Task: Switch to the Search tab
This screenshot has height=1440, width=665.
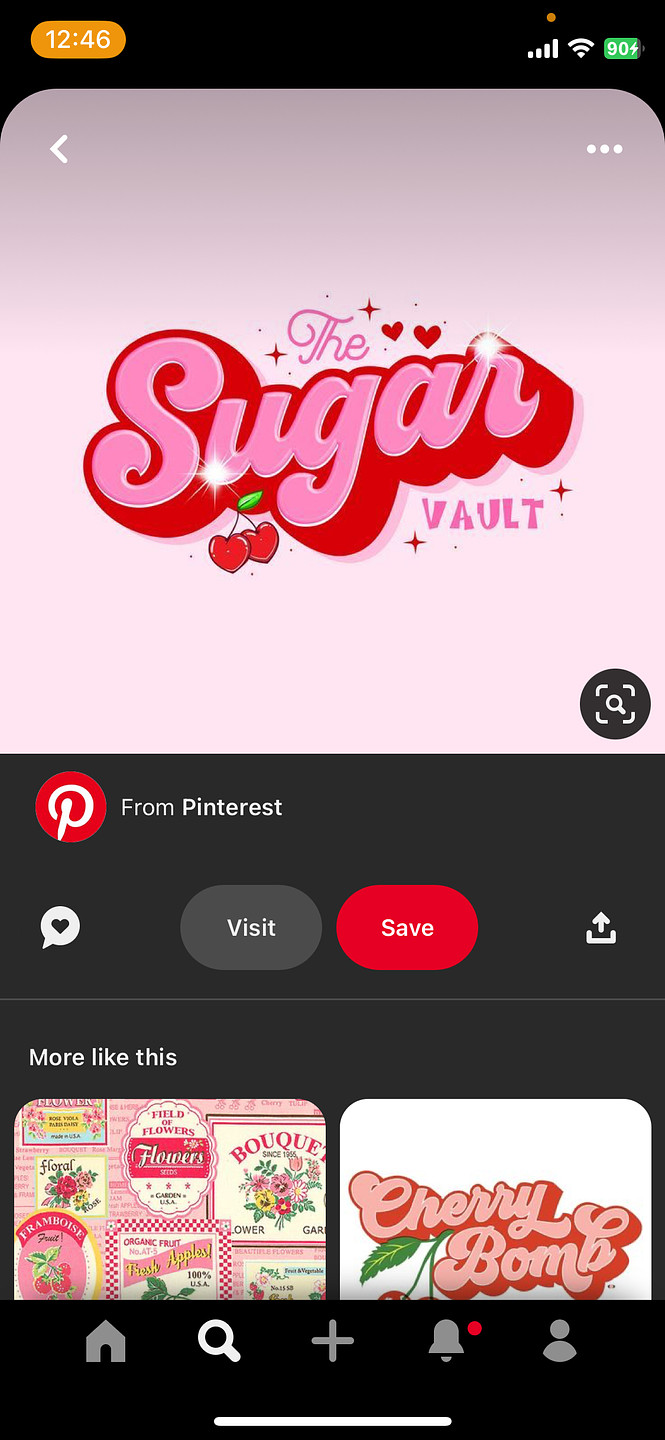Action: click(x=219, y=1340)
